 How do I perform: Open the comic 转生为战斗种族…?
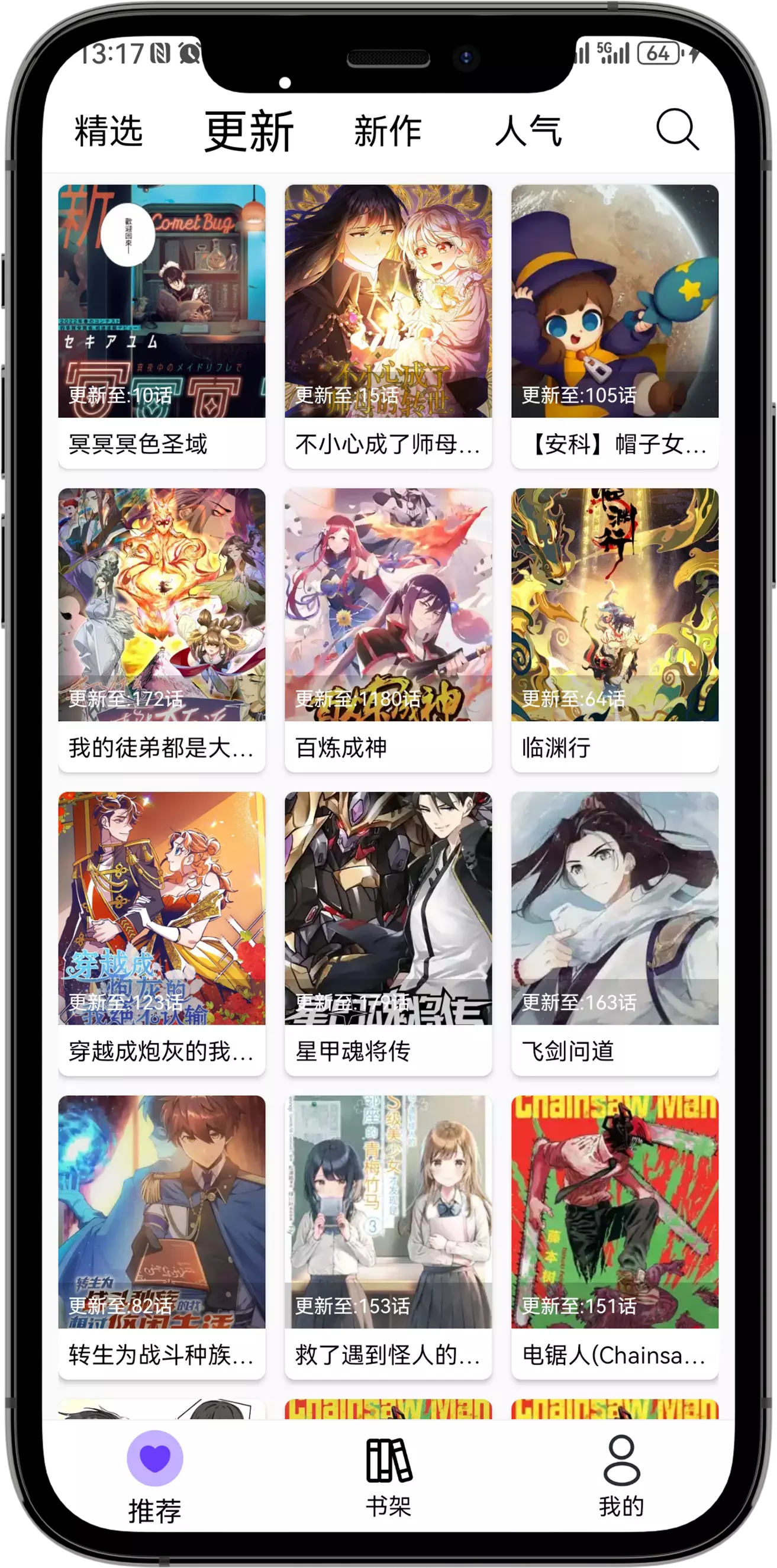162,1237
